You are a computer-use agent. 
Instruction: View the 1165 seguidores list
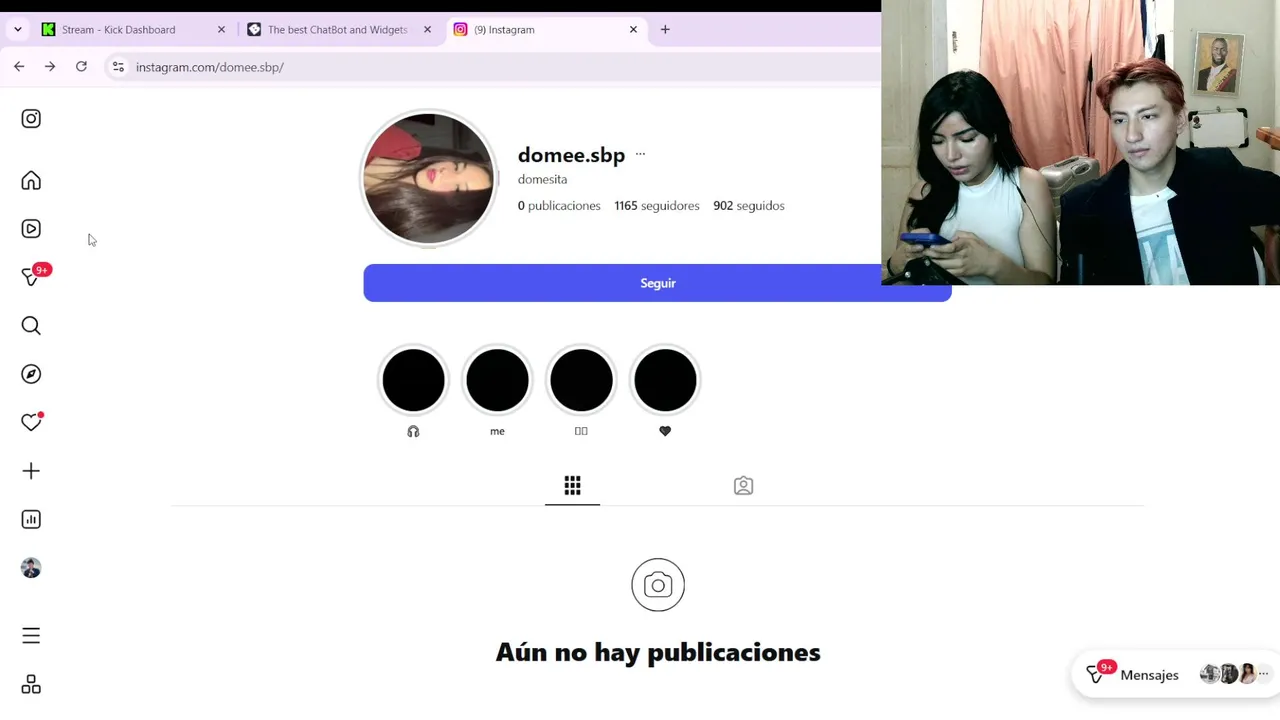tap(656, 206)
